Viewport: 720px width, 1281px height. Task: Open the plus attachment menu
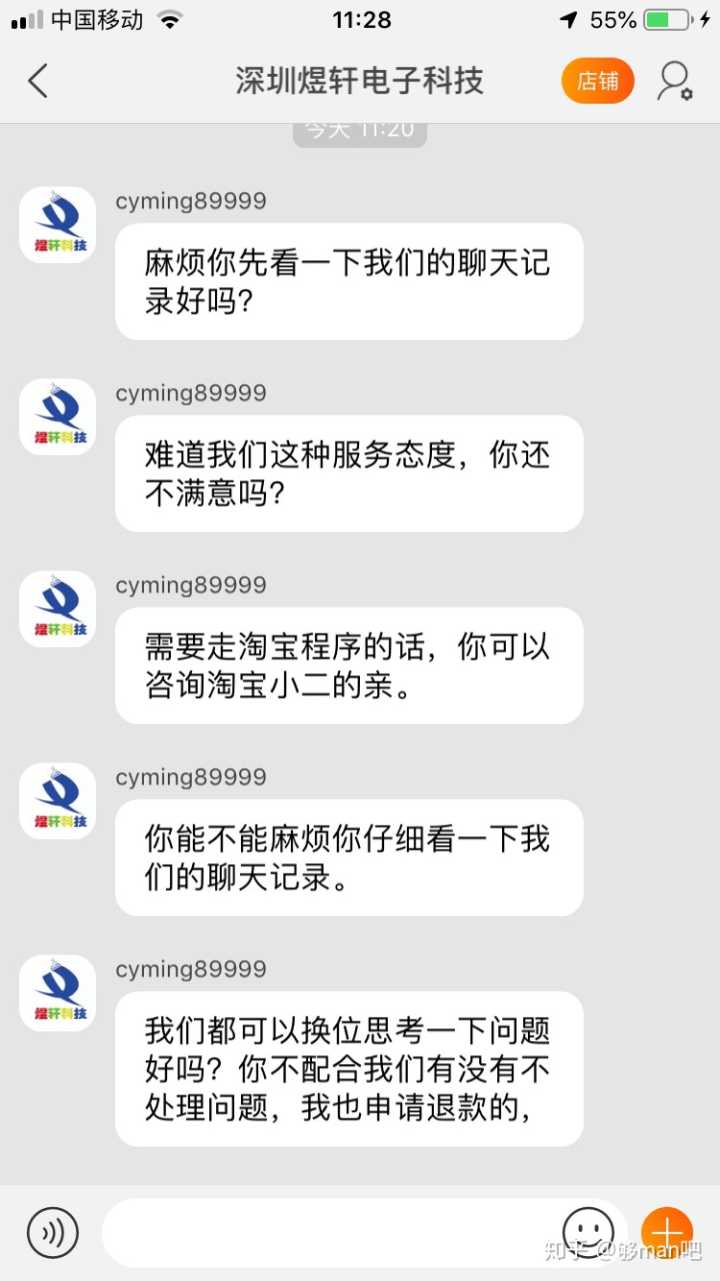coord(667,1232)
